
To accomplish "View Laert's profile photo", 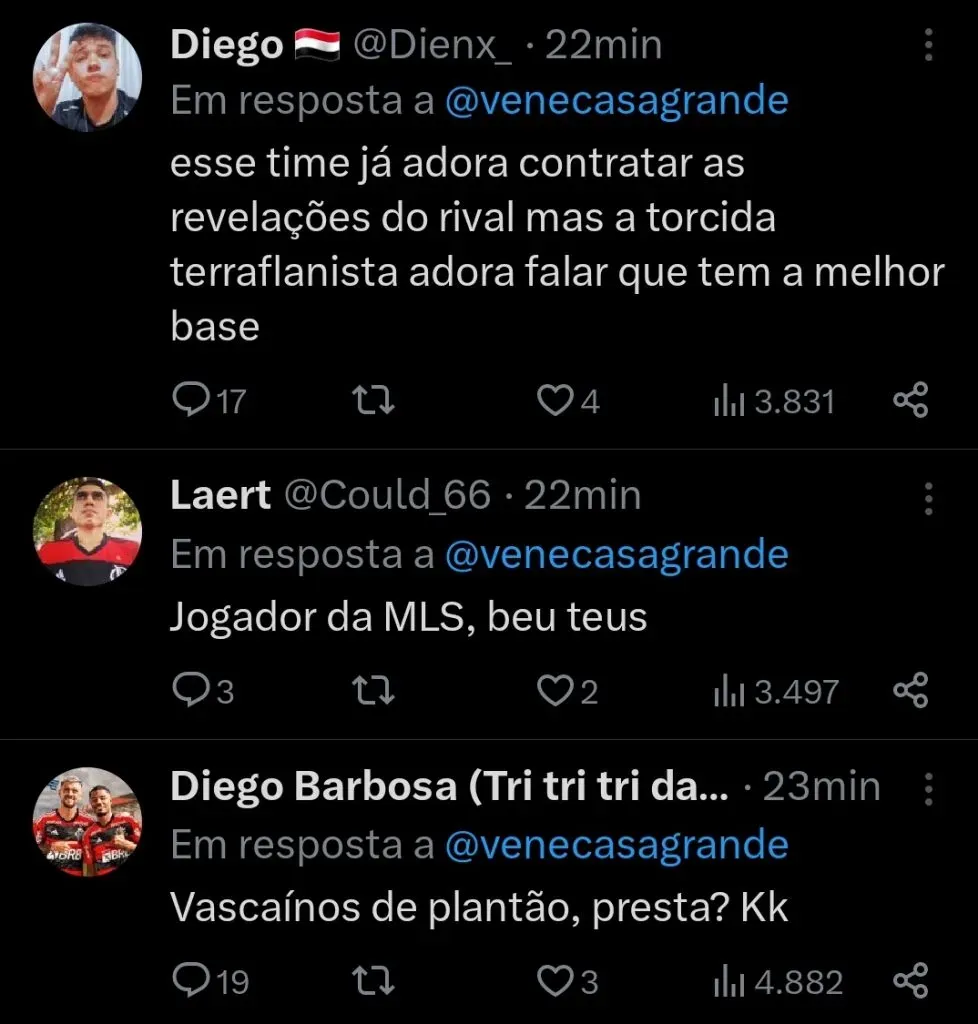I will [88, 531].
